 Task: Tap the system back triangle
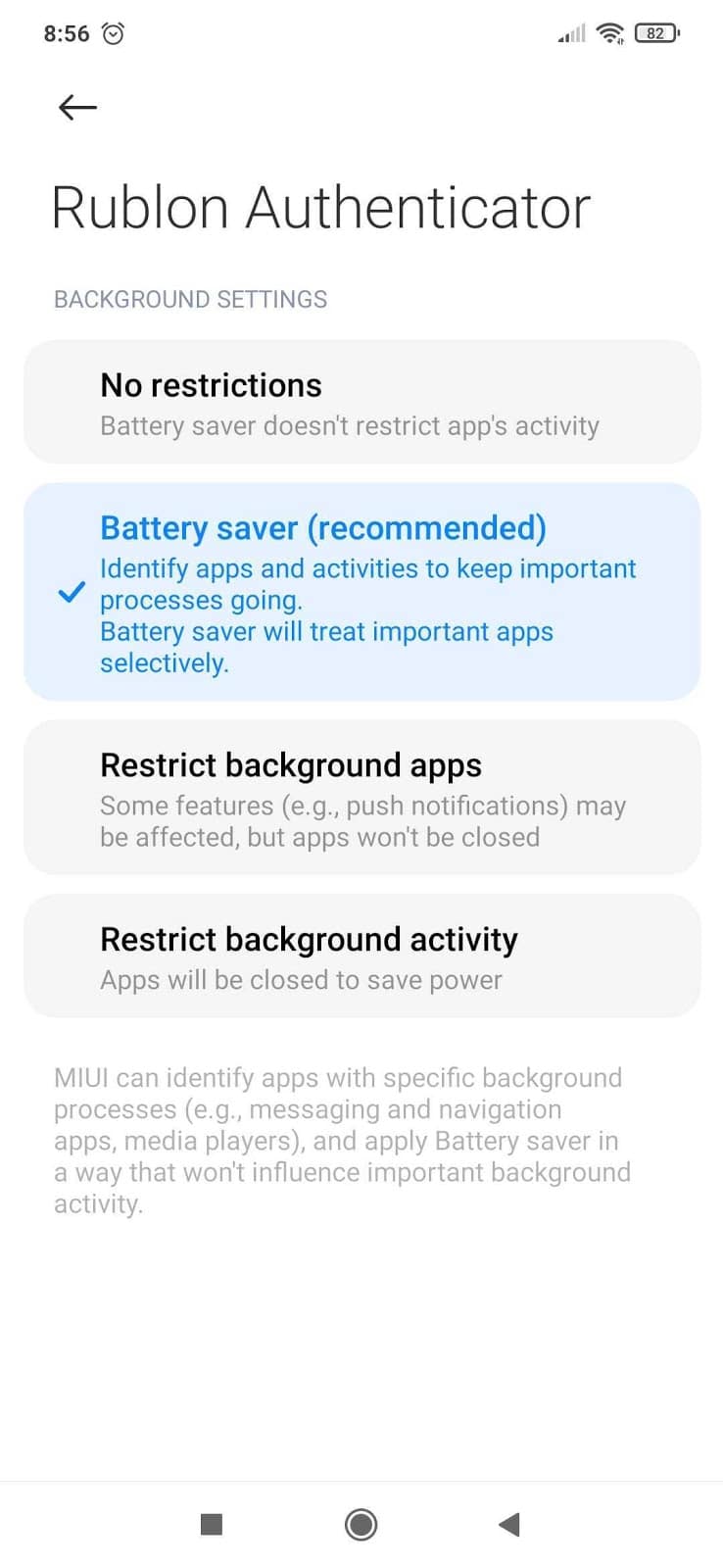click(508, 1524)
